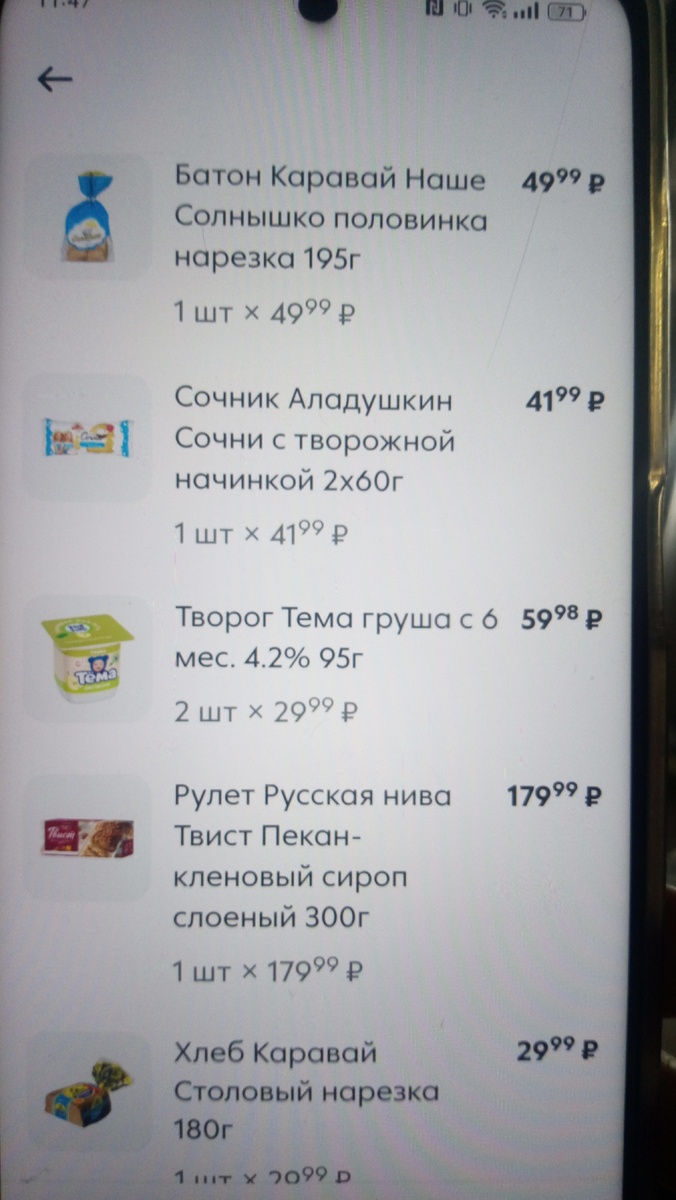This screenshot has width=676, height=1200.
Task: Go back with the arrow icon
Action: click(54, 80)
